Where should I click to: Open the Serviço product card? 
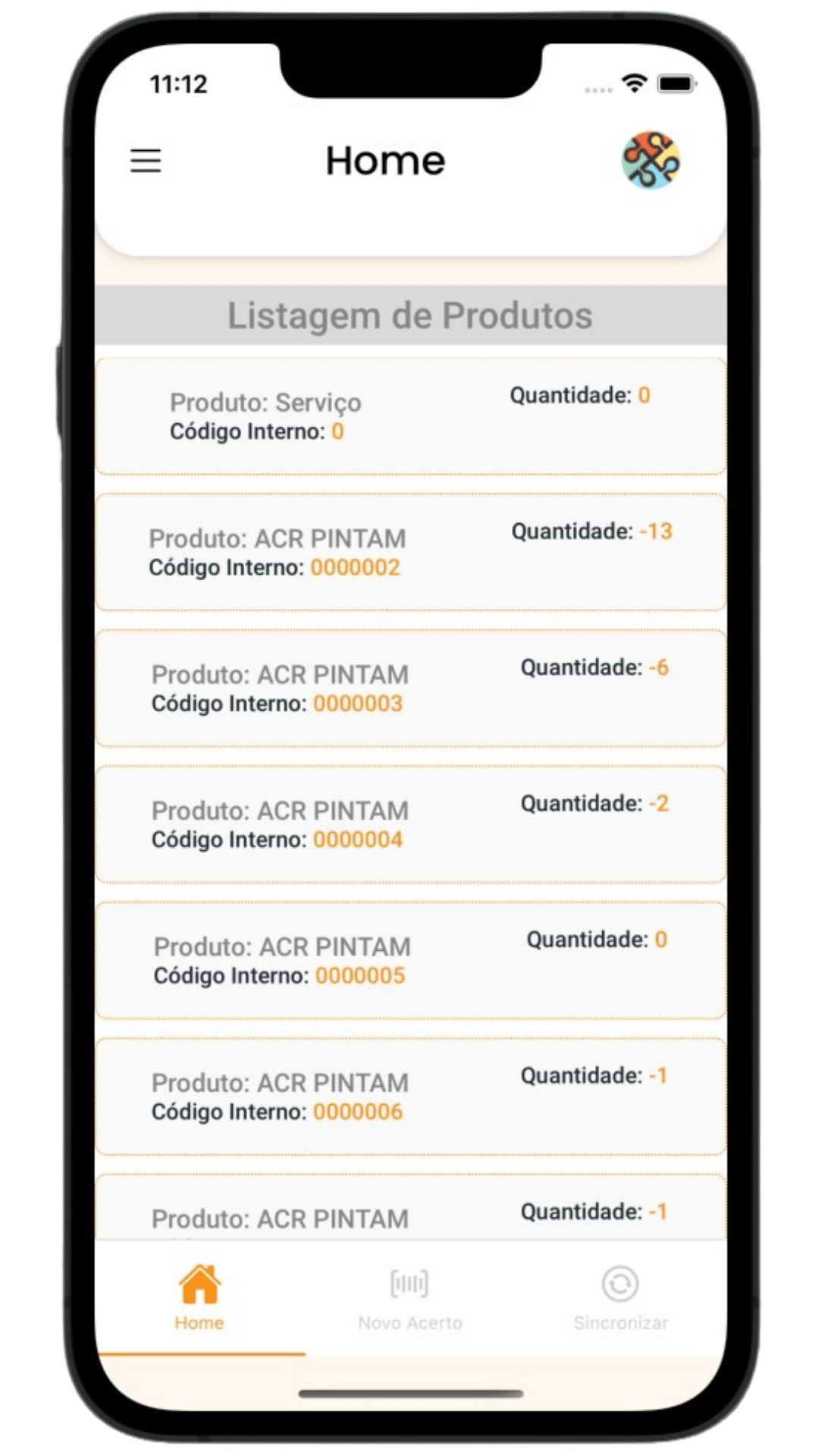coord(409,416)
